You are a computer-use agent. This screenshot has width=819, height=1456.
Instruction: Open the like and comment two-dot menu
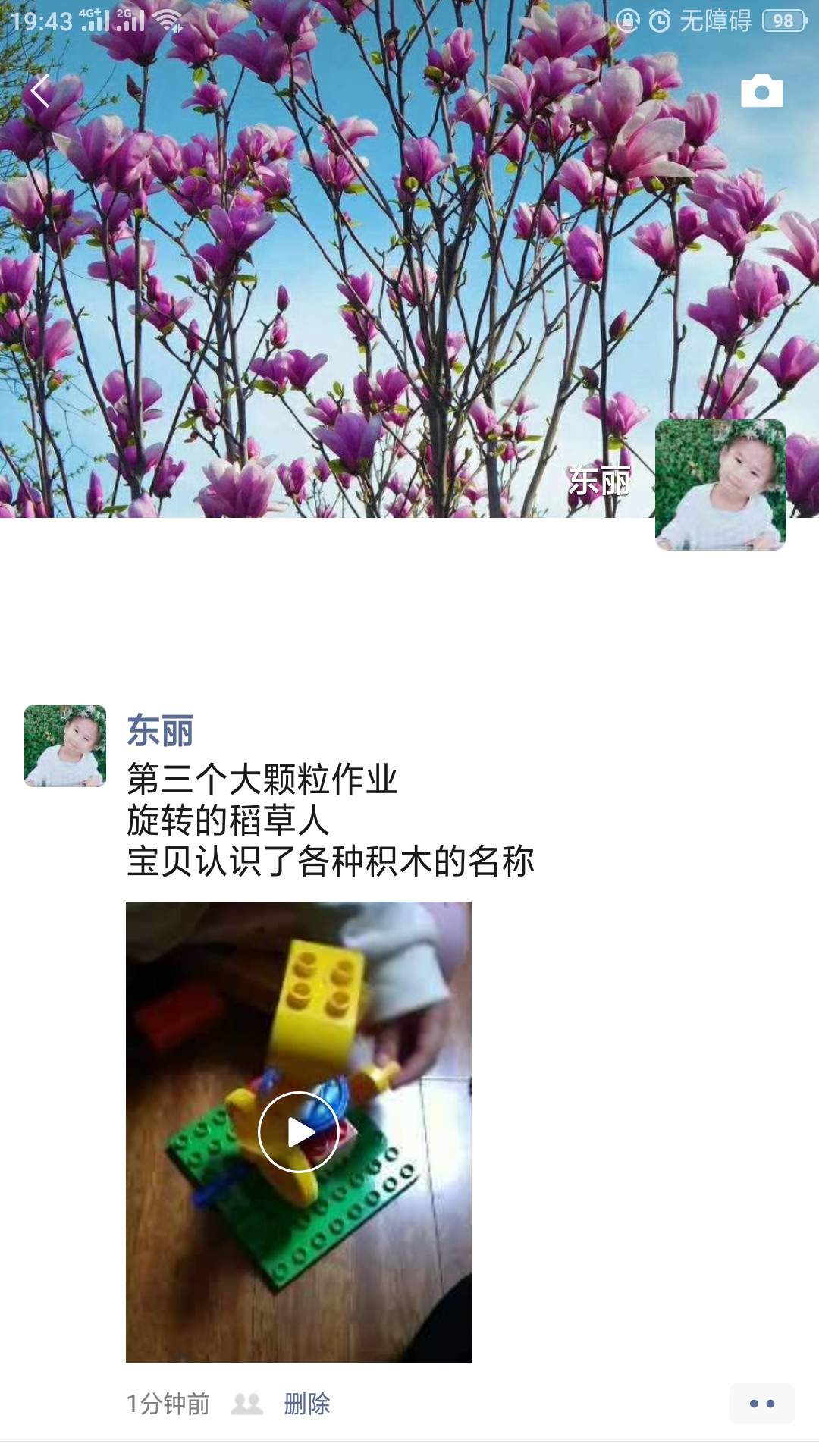(x=761, y=1404)
